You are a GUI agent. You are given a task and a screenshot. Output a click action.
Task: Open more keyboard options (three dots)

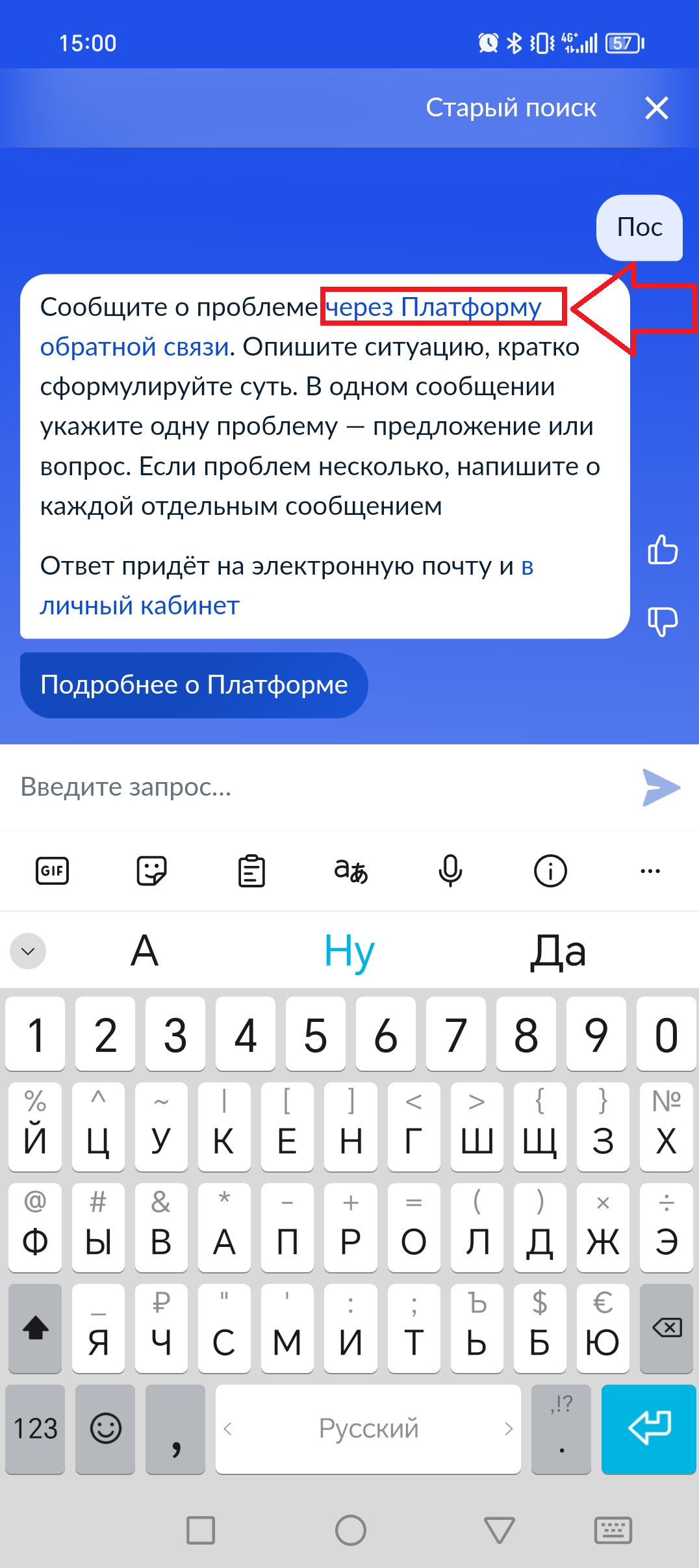pyautogui.click(x=650, y=871)
